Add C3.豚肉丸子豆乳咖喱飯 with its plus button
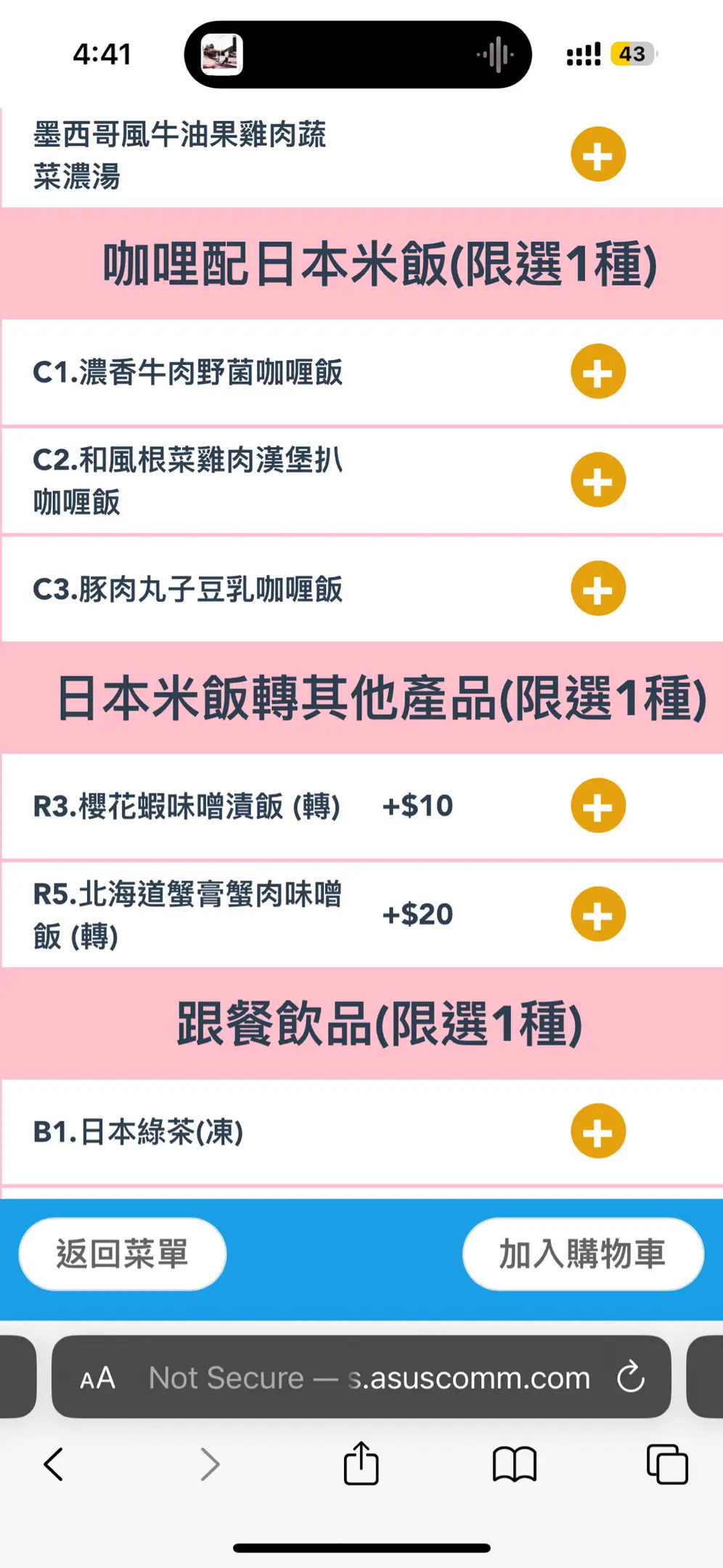The height and width of the screenshot is (1568, 723). tap(598, 589)
